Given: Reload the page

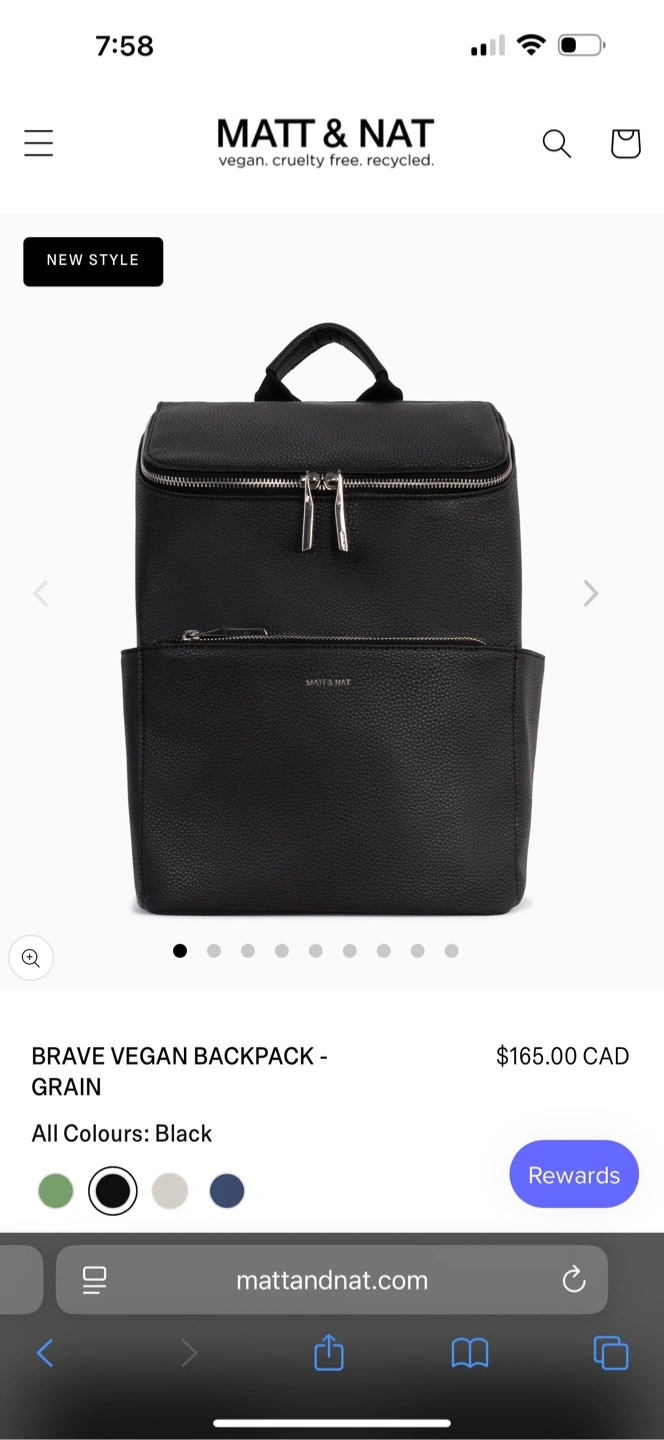Looking at the screenshot, I should tap(574, 1280).
